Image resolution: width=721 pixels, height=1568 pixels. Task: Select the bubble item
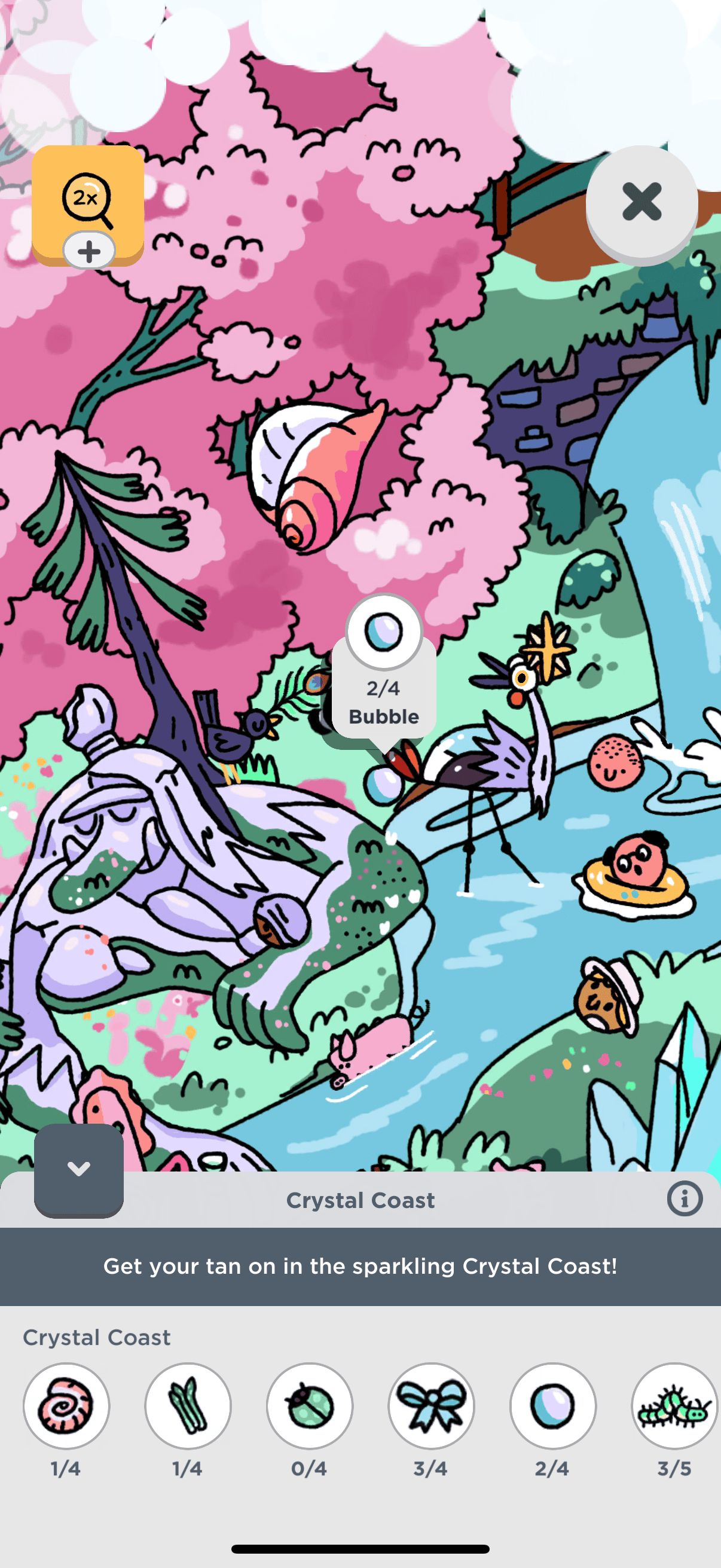[x=553, y=1405]
